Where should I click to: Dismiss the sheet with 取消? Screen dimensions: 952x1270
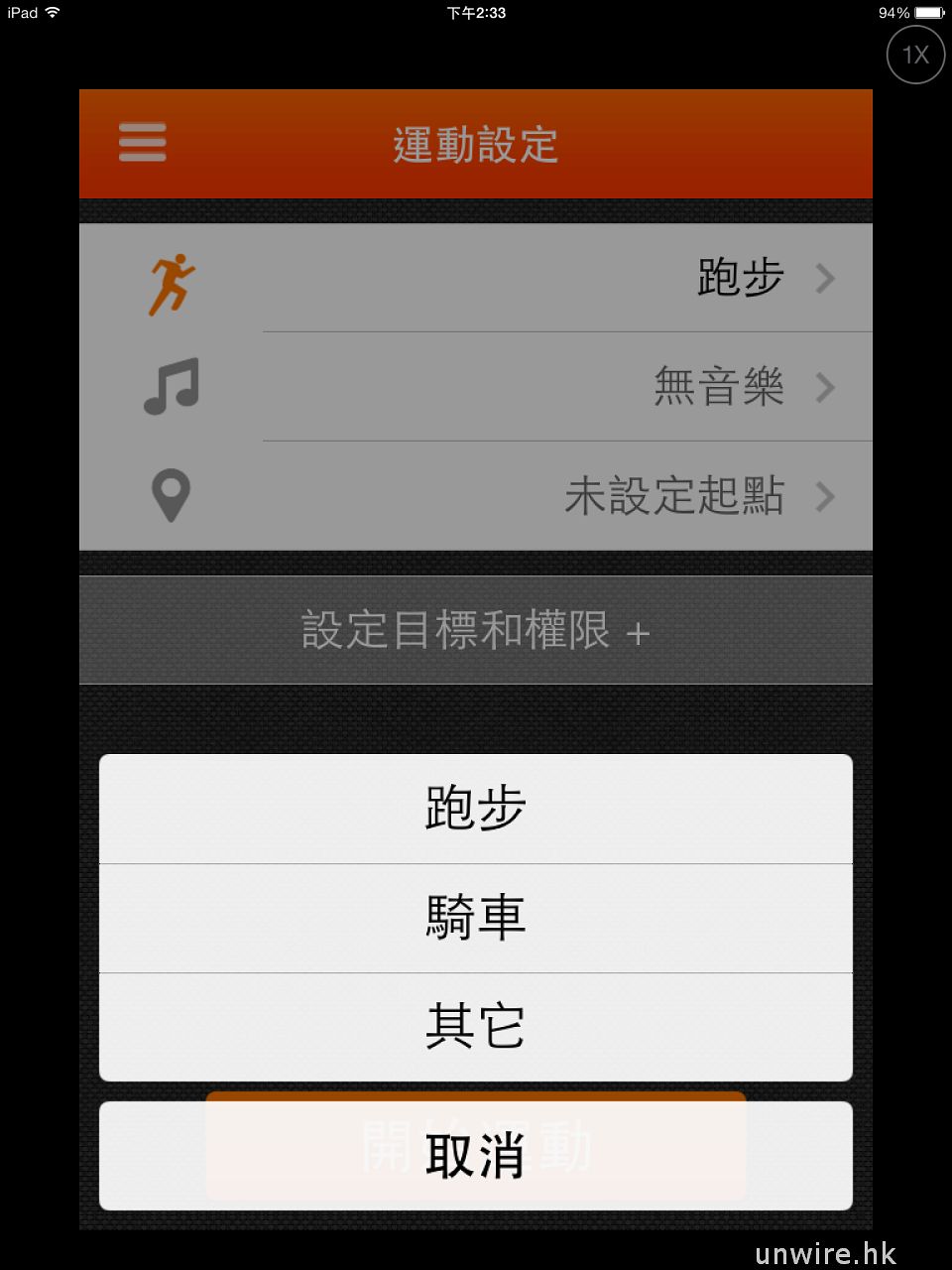point(476,1156)
